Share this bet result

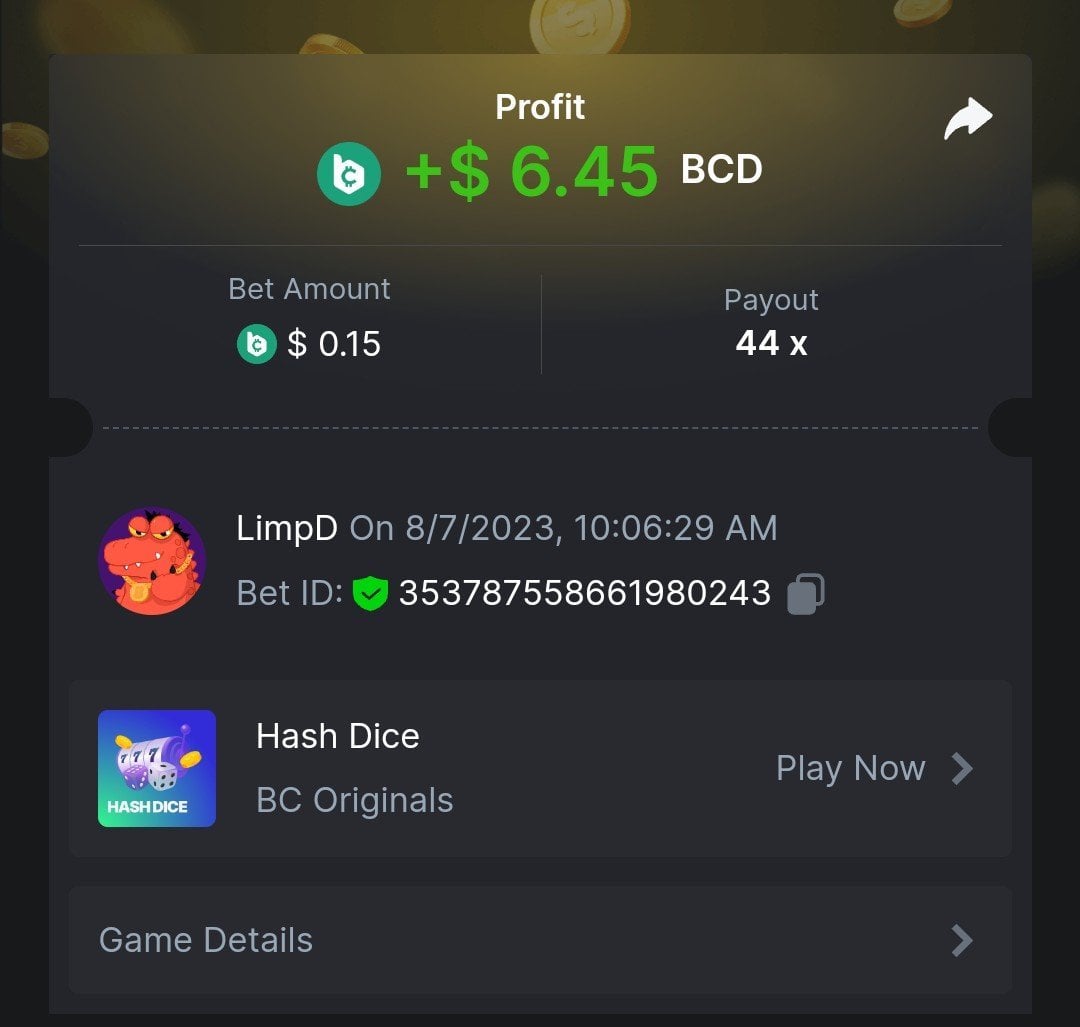[x=967, y=119]
